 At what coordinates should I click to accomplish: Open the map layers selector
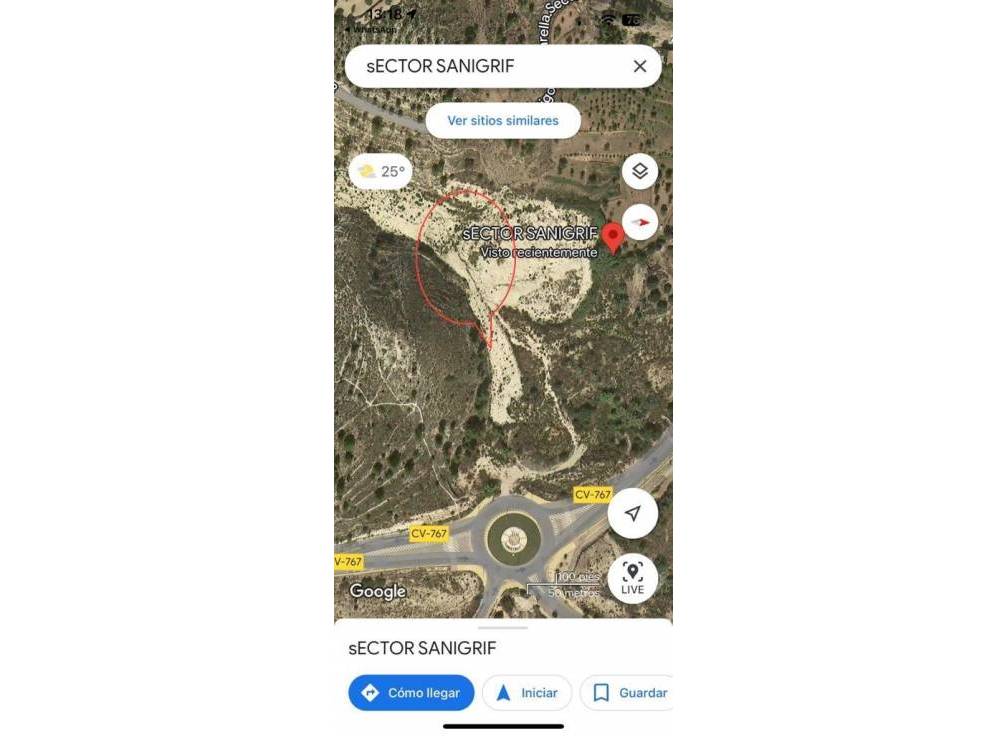[640, 171]
